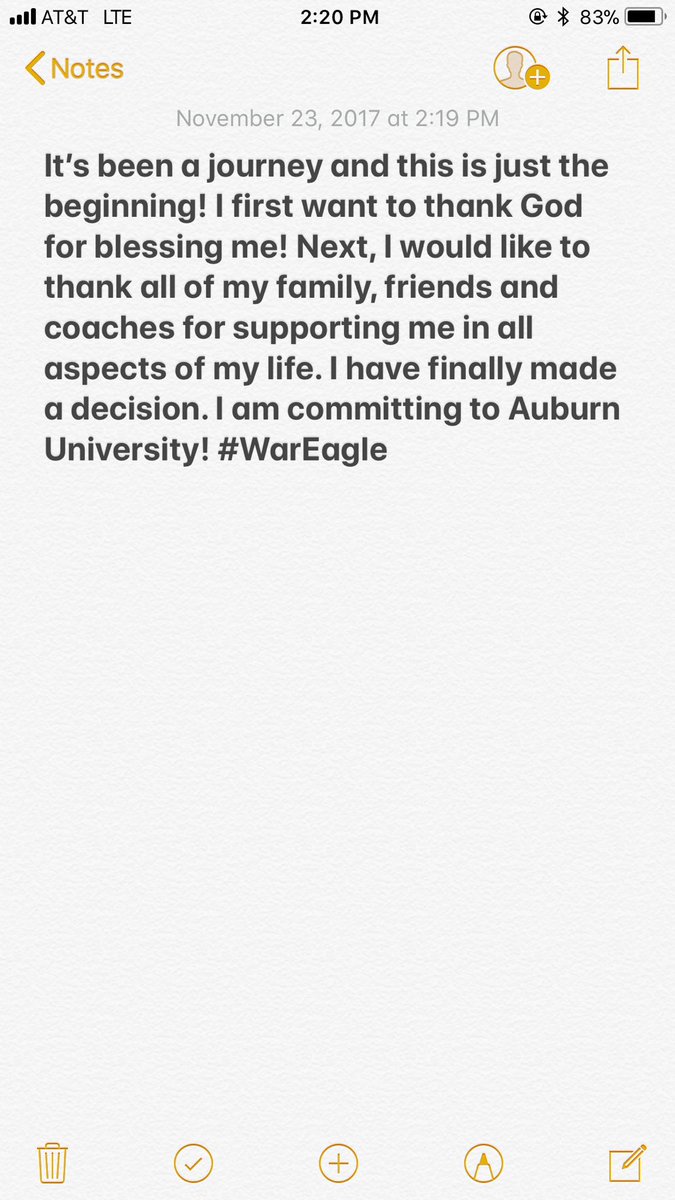Go back to the Notes list

pos(74,69)
